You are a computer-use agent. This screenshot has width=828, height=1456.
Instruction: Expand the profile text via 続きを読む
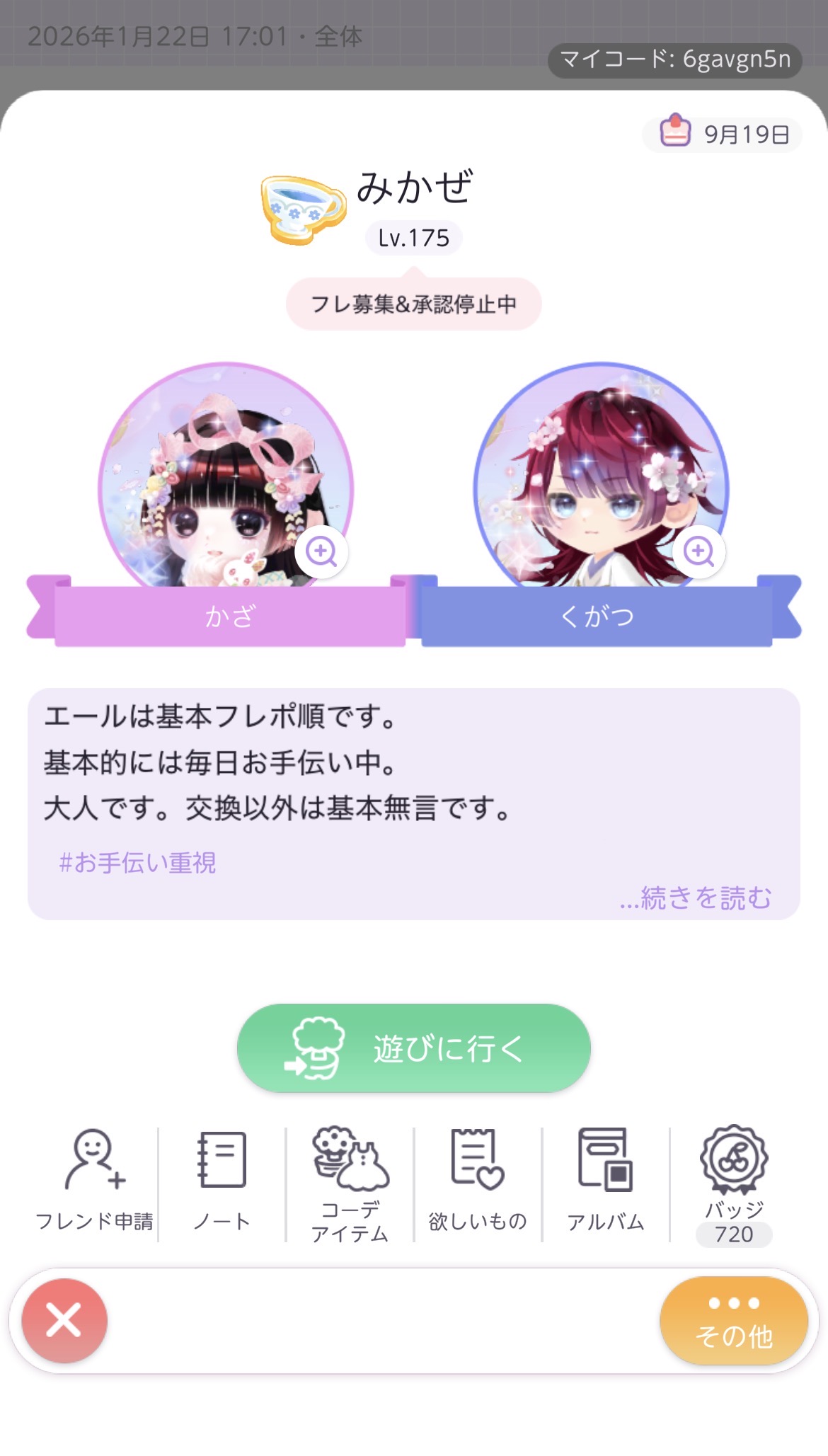tap(696, 898)
